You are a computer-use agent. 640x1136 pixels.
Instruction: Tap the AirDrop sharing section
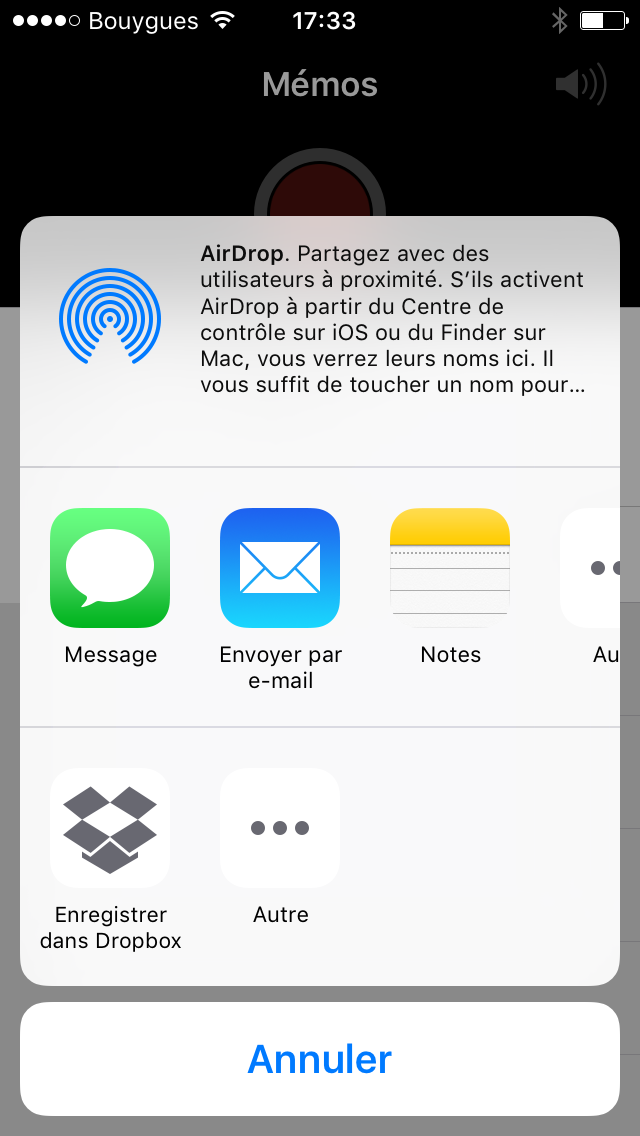[x=320, y=342]
